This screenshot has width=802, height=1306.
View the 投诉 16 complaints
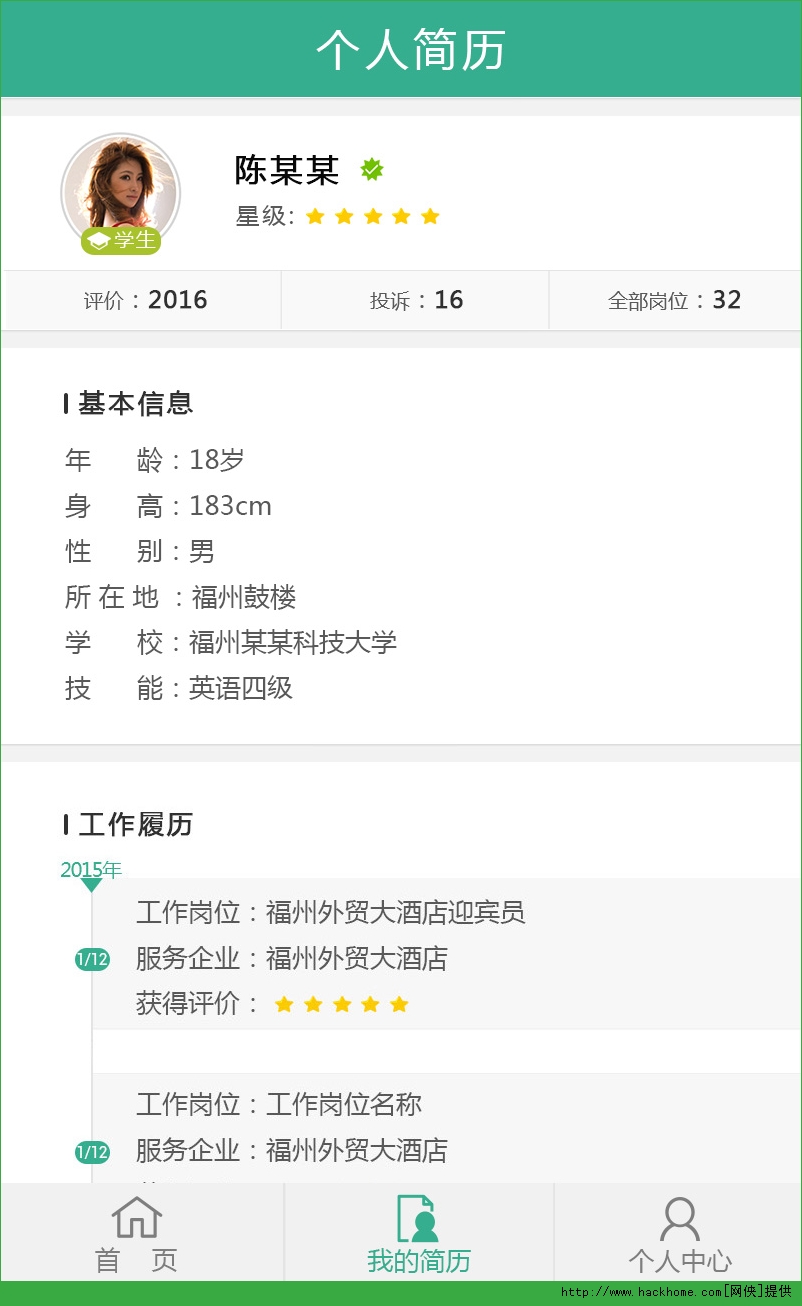click(x=416, y=300)
